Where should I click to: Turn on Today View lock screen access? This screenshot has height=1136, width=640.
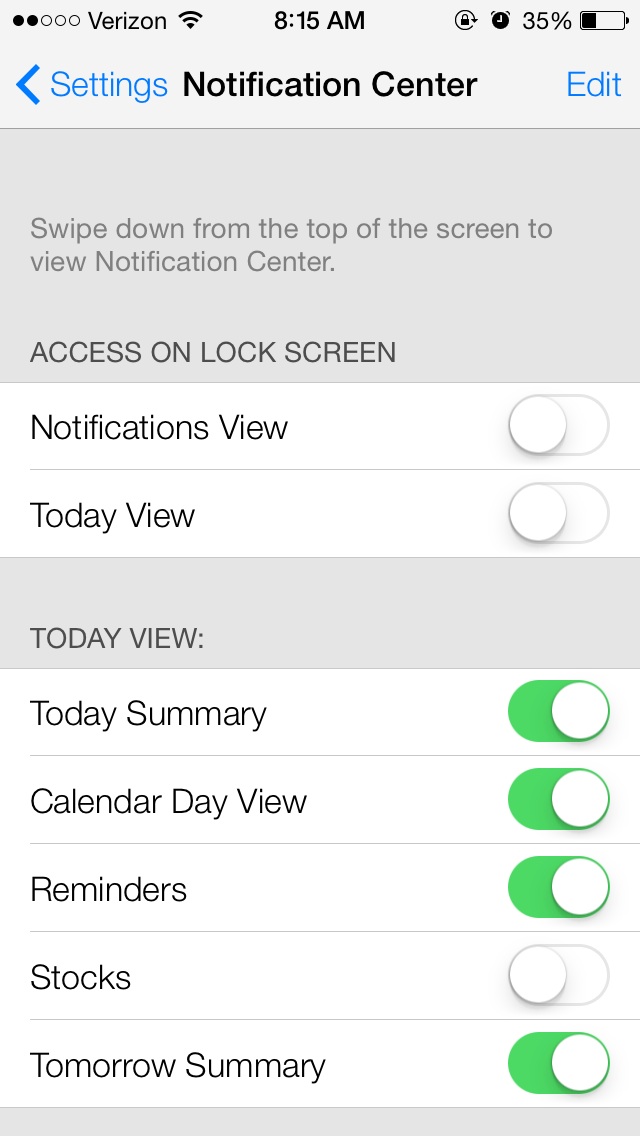558,515
